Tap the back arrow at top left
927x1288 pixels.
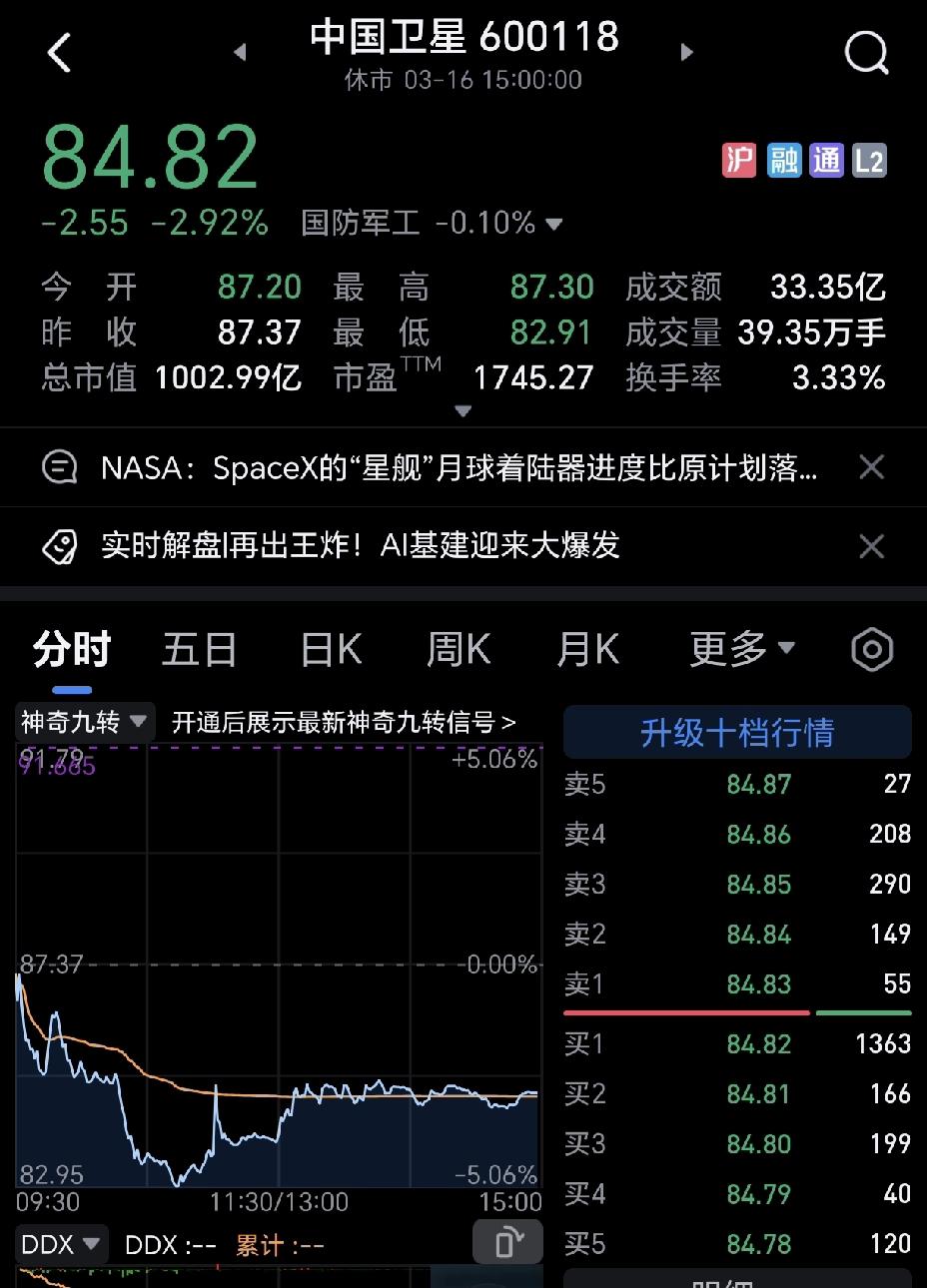[x=60, y=54]
